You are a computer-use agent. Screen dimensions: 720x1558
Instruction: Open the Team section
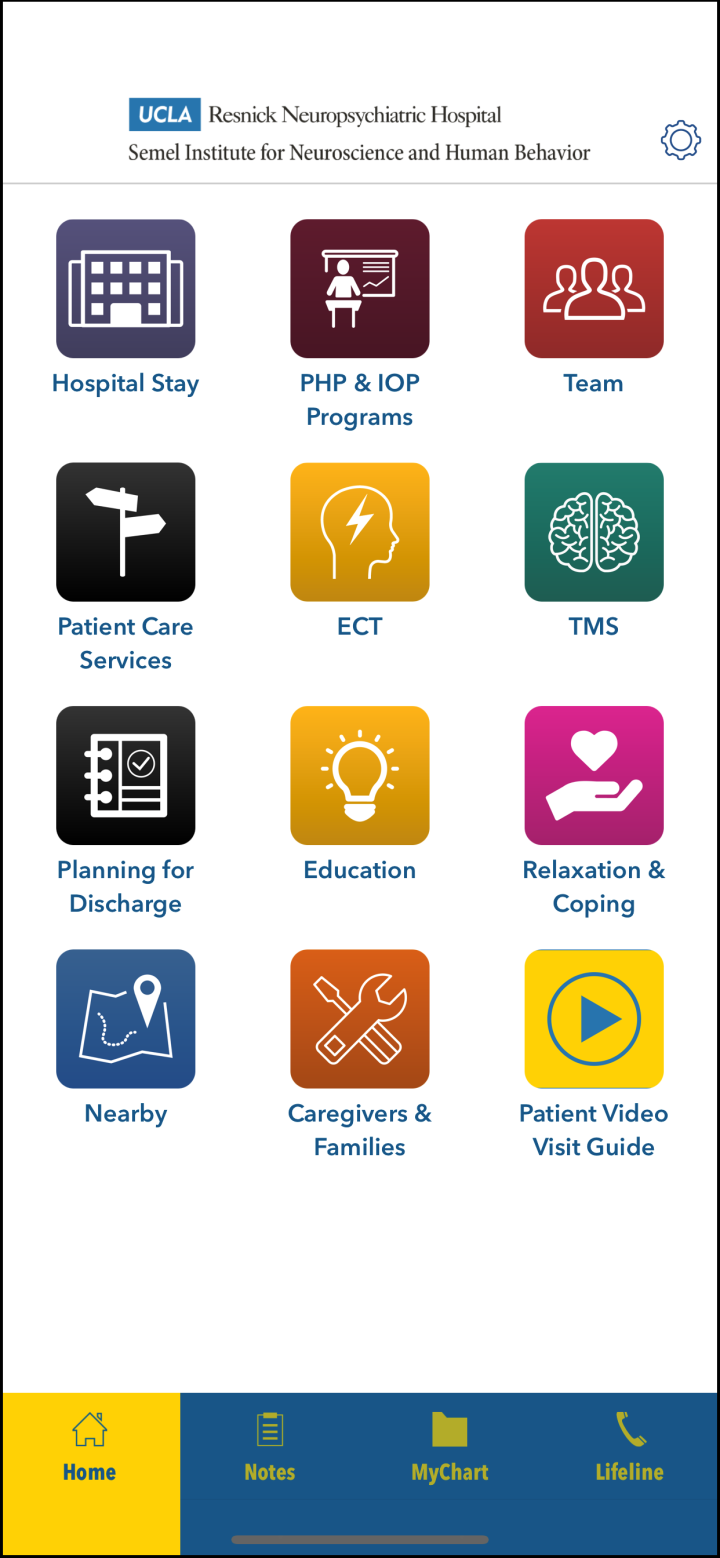pos(593,288)
